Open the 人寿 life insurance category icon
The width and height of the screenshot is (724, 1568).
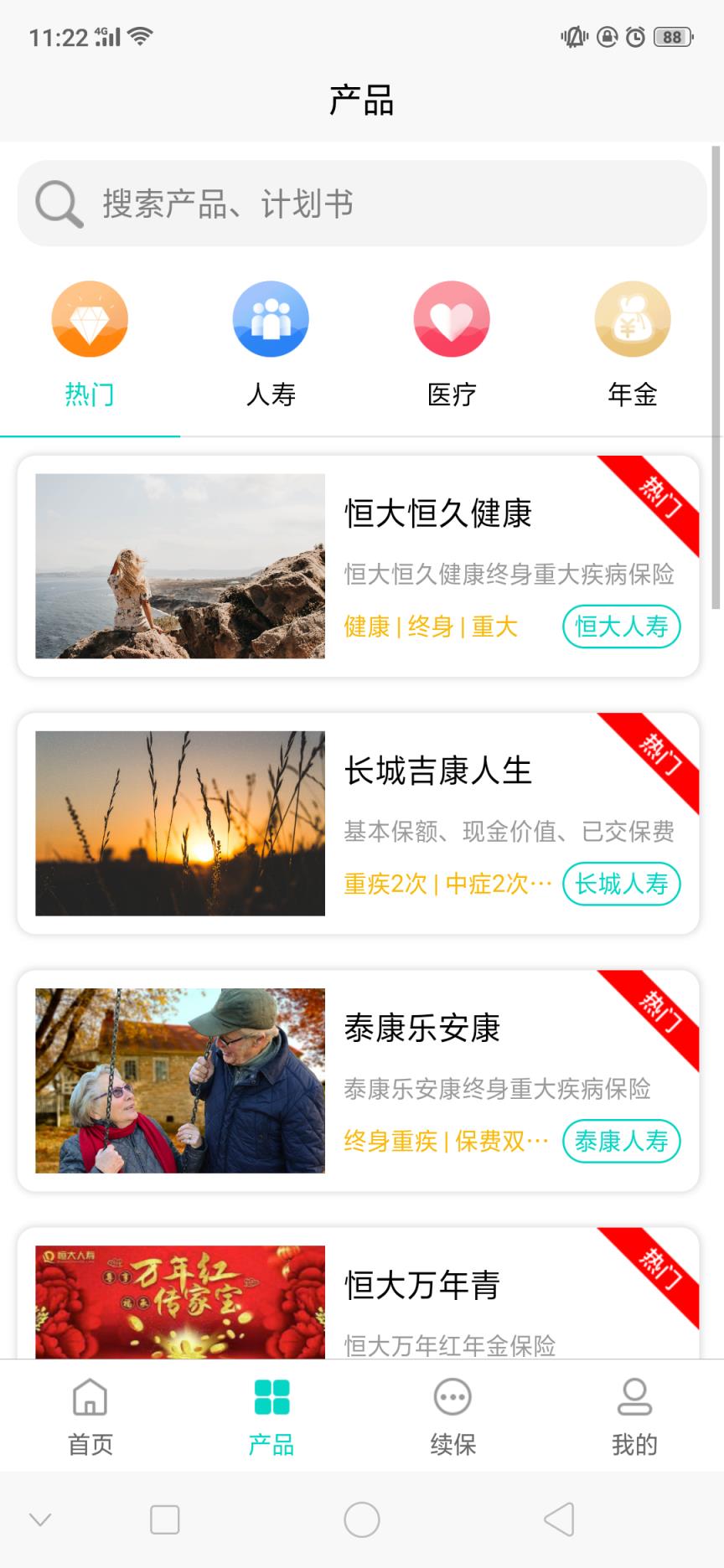pyautogui.click(x=271, y=319)
